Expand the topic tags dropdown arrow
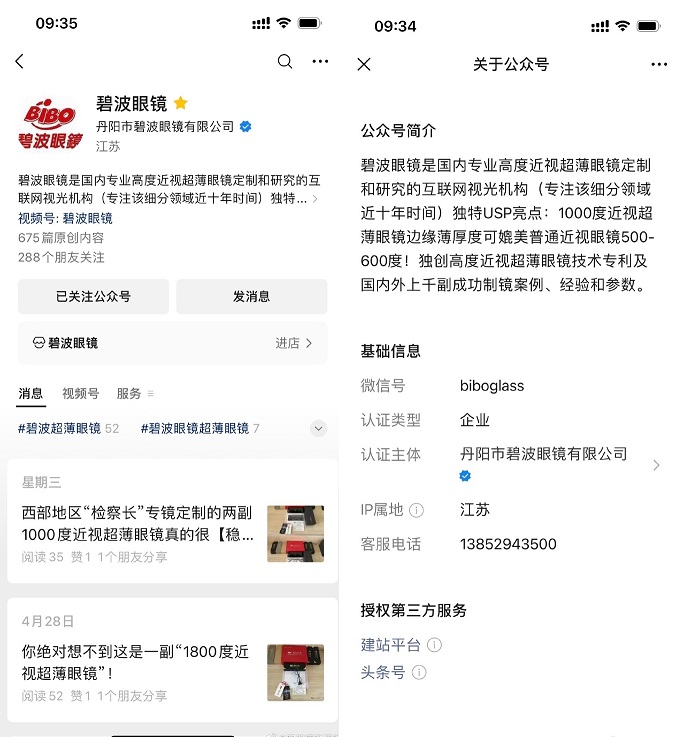The image size is (681, 737). click(x=318, y=428)
